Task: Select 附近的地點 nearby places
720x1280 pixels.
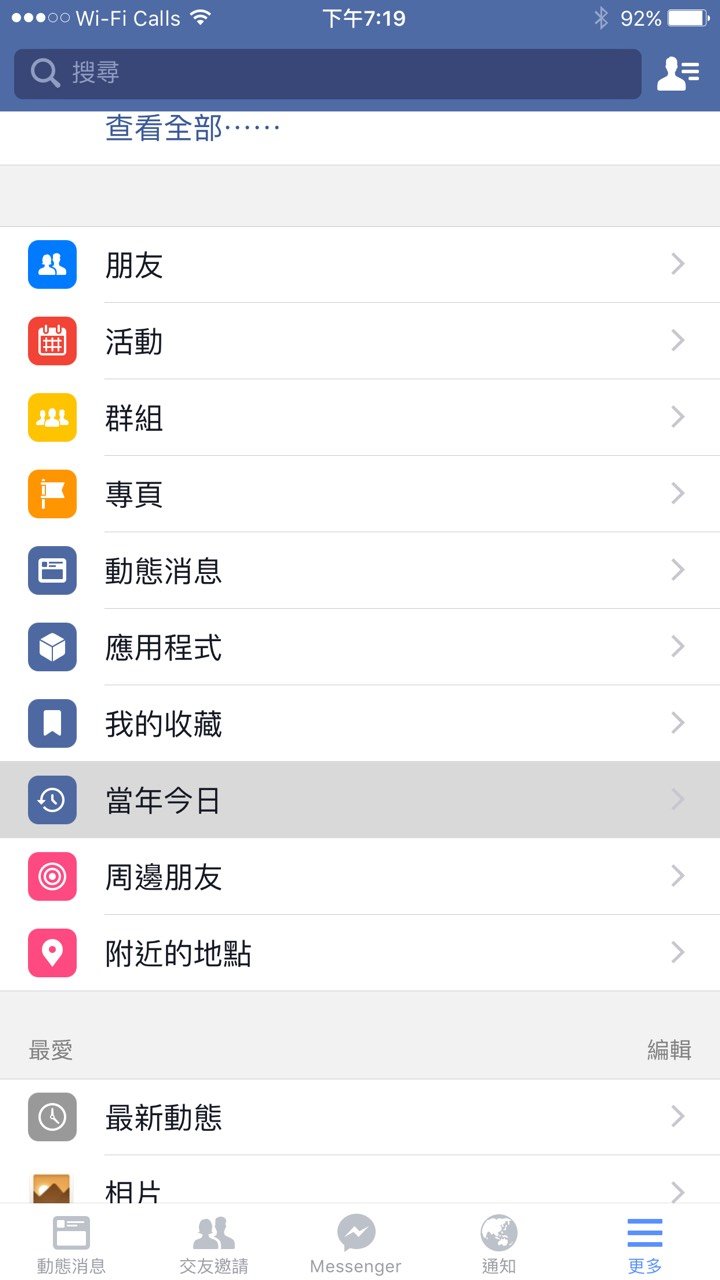Action: (x=360, y=953)
